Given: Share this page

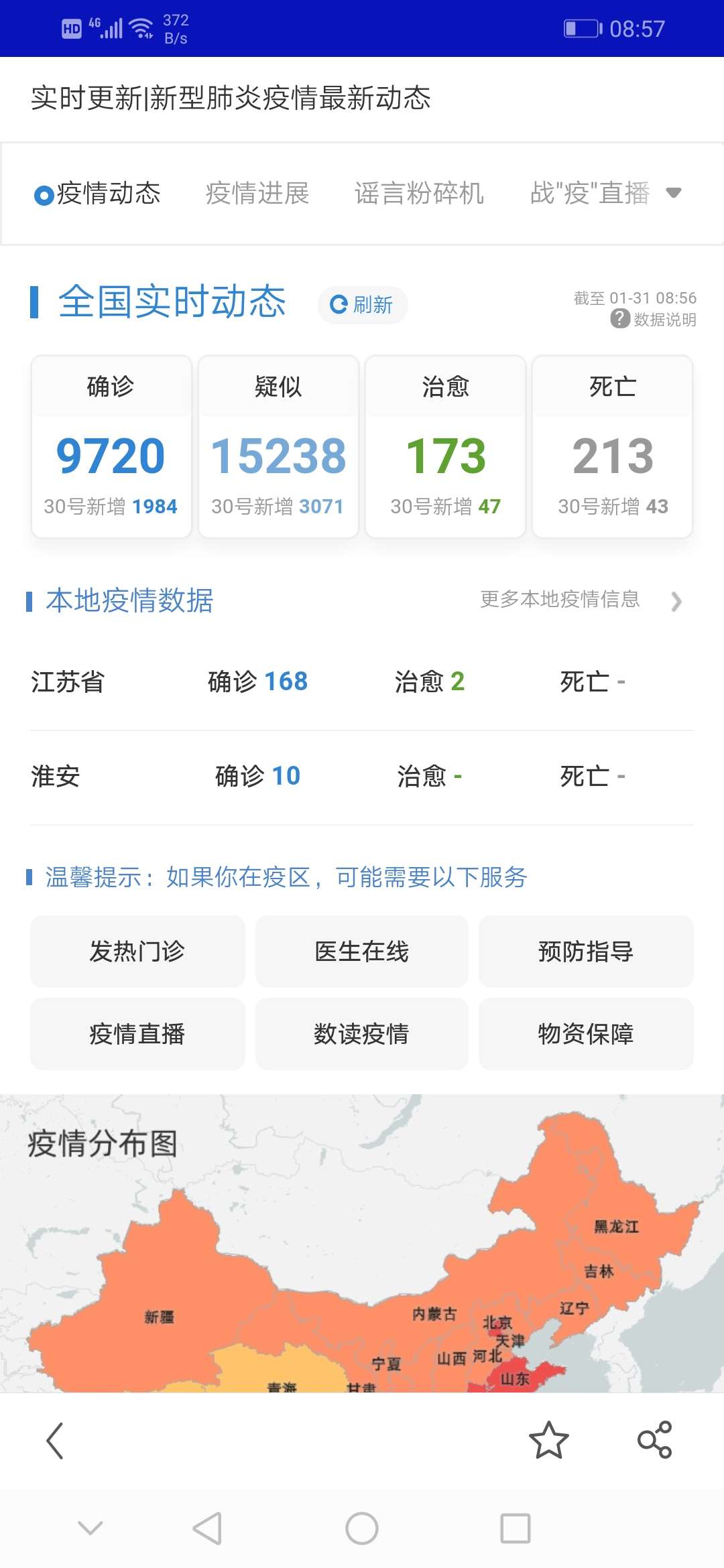Looking at the screenshot, I should pyautogui.click(x=655, y=1440).
